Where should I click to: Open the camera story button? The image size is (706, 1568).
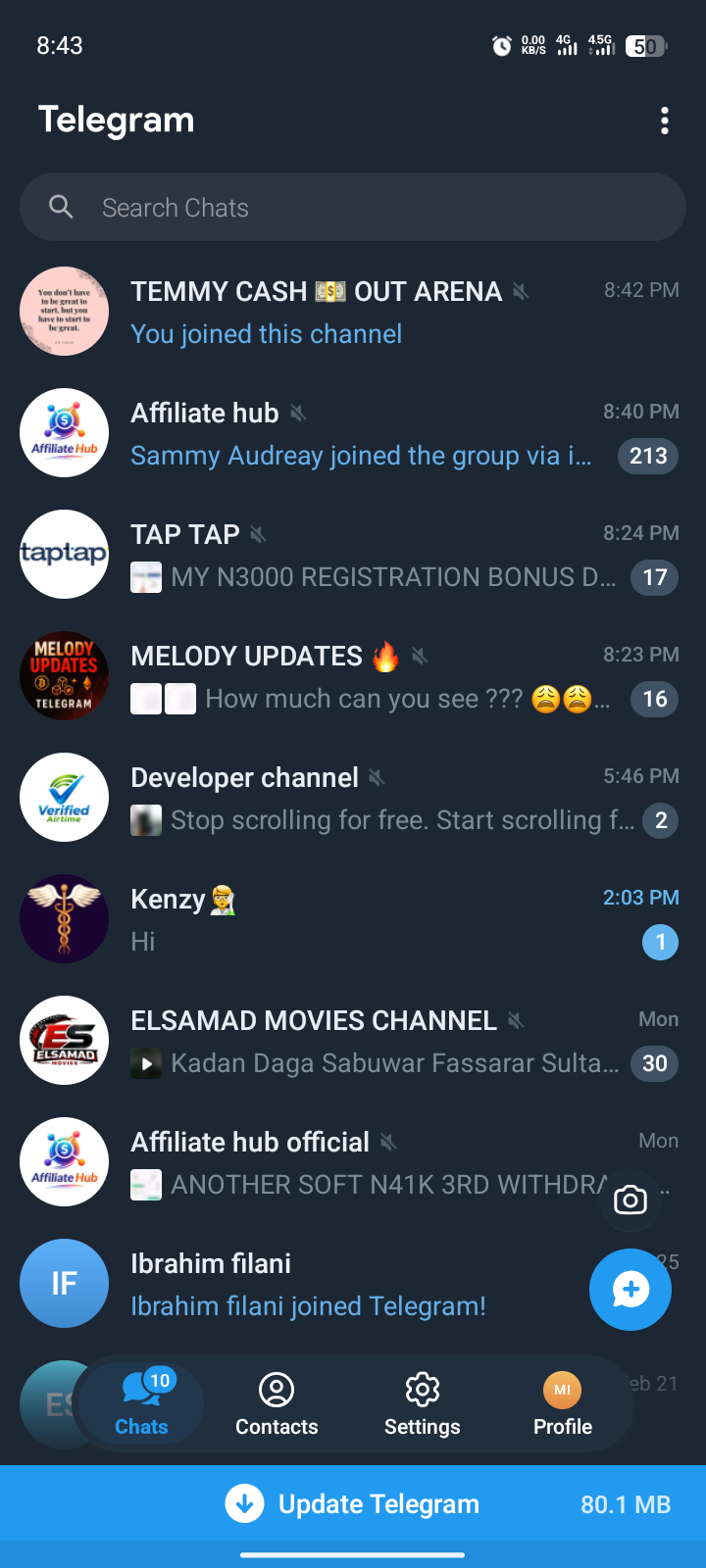[x=630, y=1200]
